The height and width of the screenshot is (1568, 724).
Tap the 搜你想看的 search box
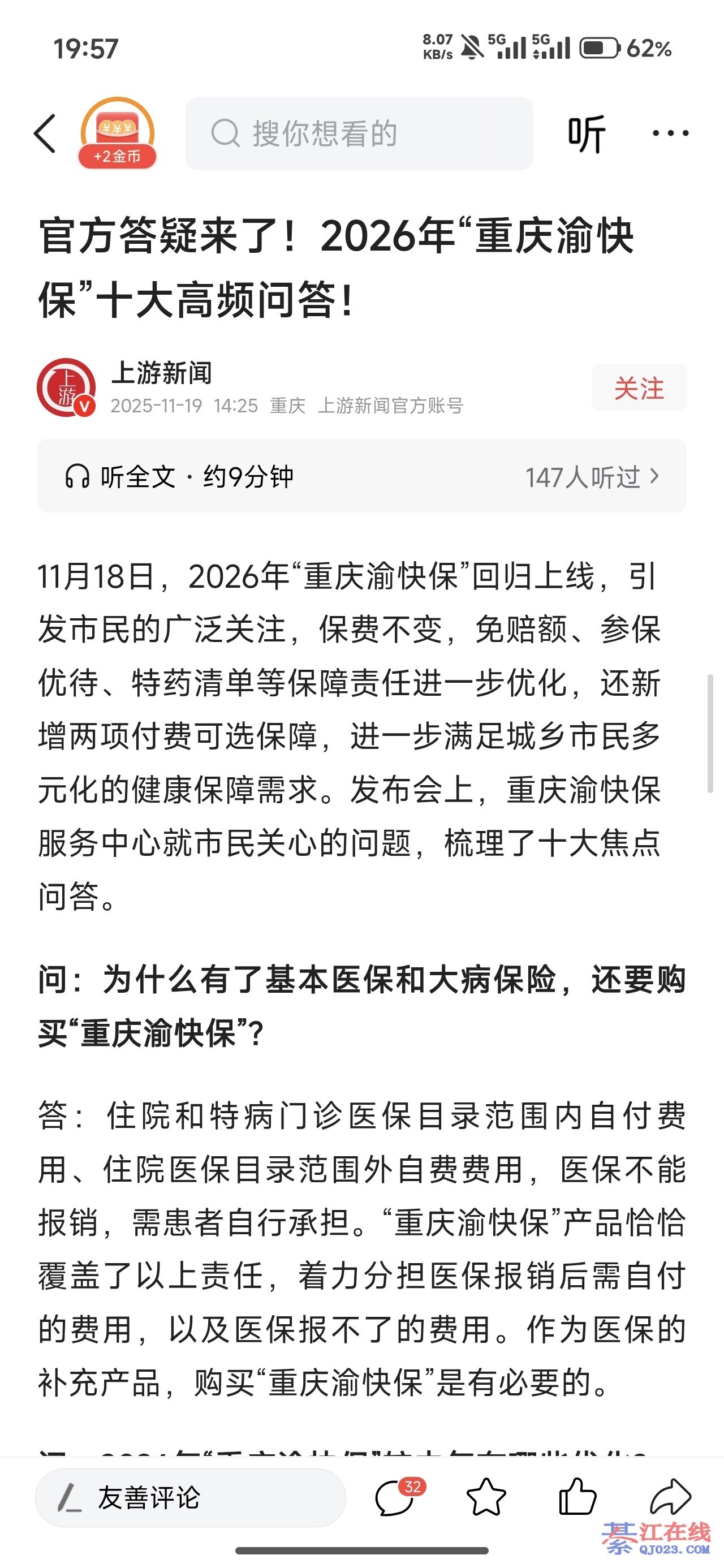point(359,133)
